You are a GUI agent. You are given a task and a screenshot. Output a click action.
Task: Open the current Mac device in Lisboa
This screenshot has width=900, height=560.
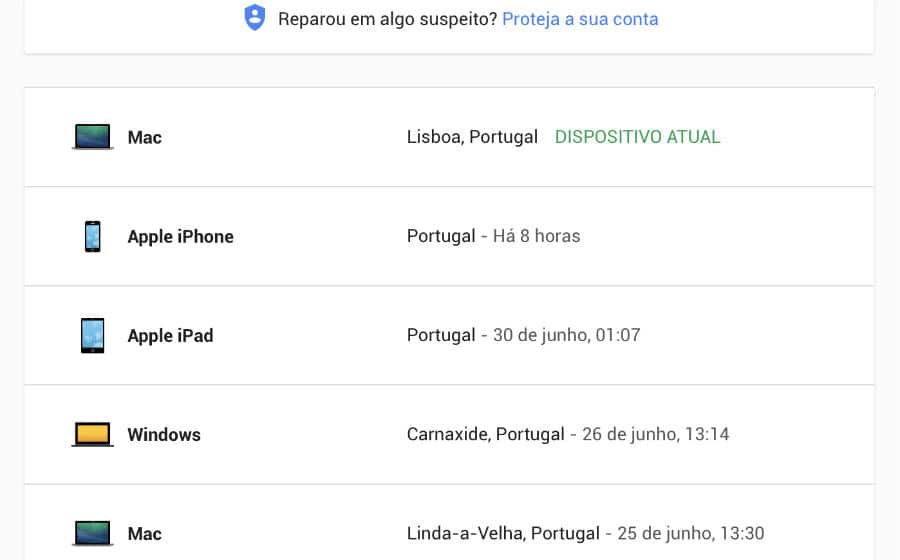[x=145, y=137]
